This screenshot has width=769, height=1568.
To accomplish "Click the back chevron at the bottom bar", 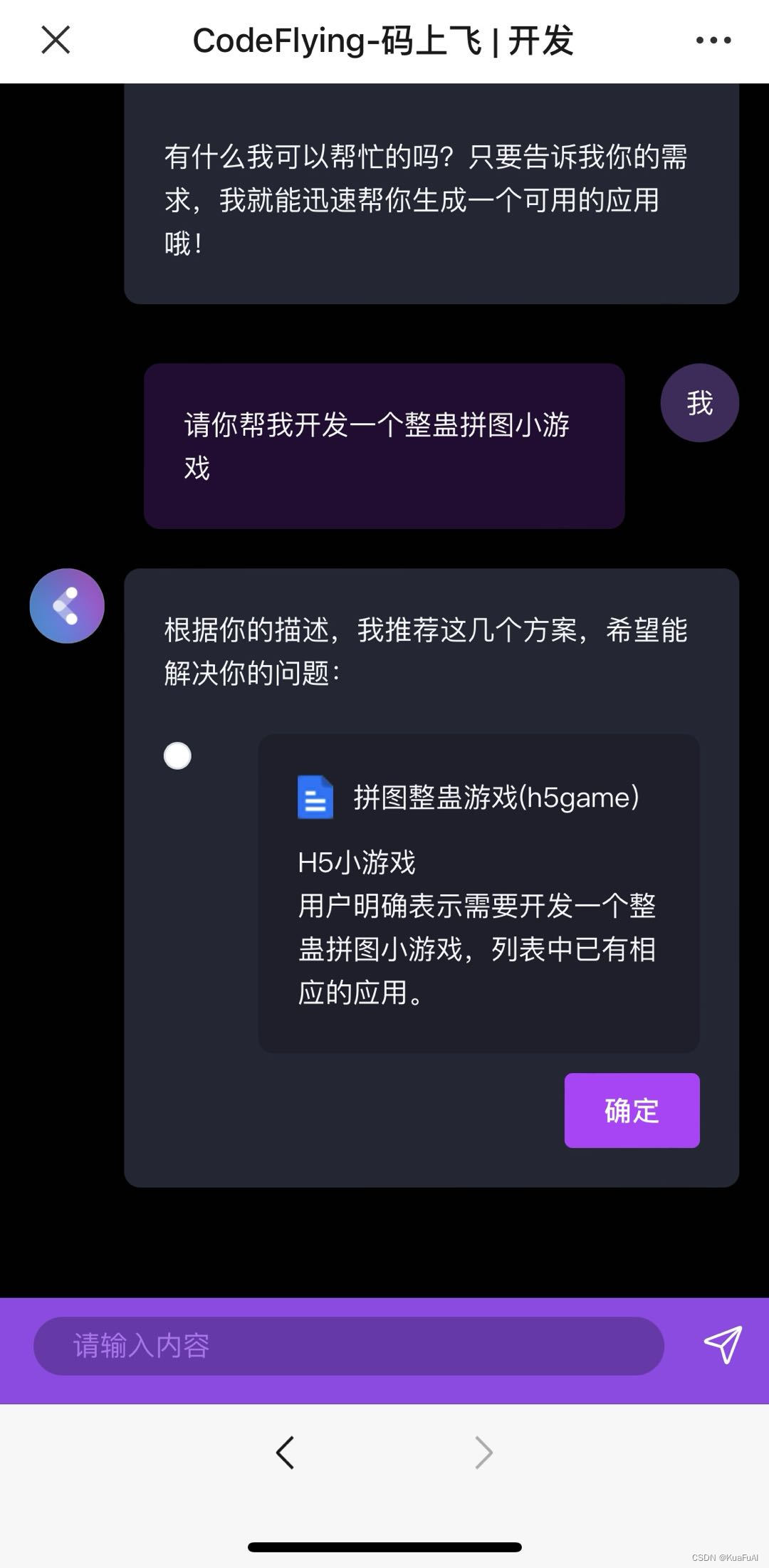I will tap(286, 1453).
